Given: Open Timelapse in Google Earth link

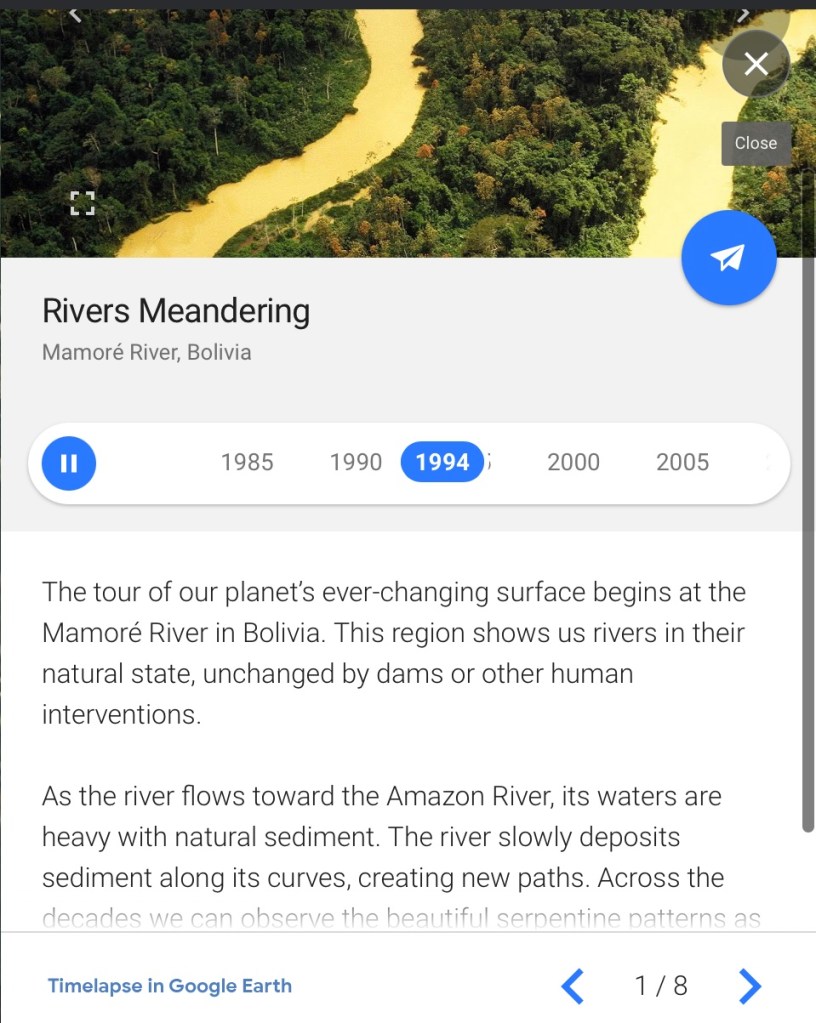Looking at the screenshot, I should [x=170, y=986].
